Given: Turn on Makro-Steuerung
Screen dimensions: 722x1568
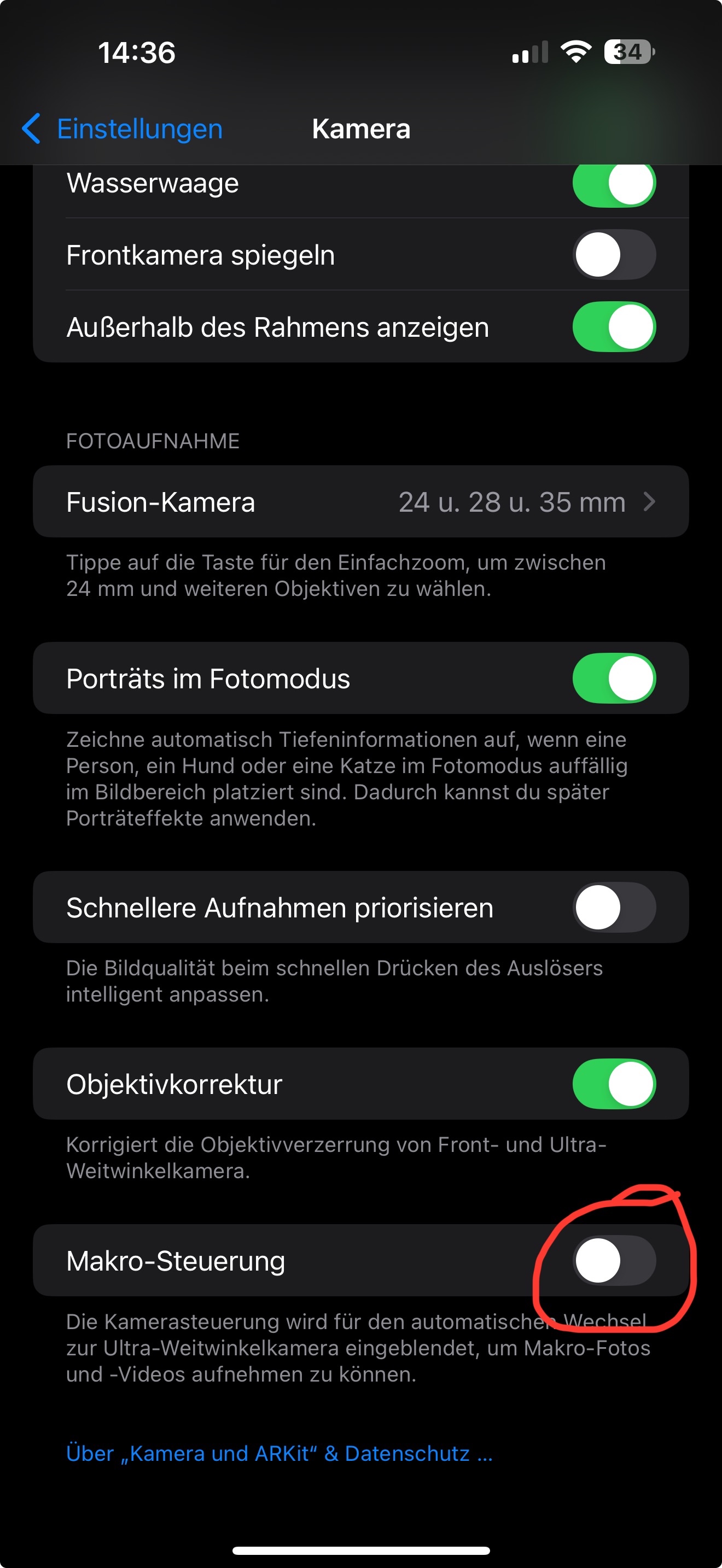Looking at the screenshot, I should point(614,1260).
